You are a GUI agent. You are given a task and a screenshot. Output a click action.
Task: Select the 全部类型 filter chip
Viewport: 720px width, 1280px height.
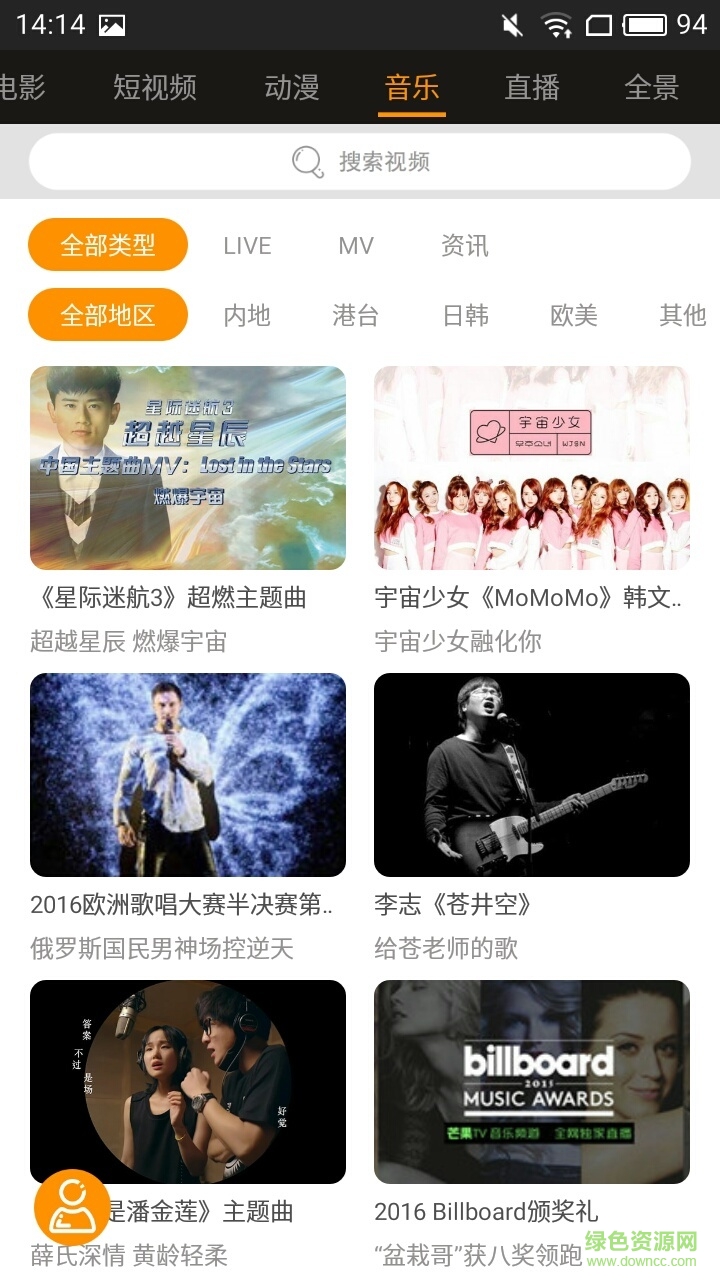coord(108,245)
